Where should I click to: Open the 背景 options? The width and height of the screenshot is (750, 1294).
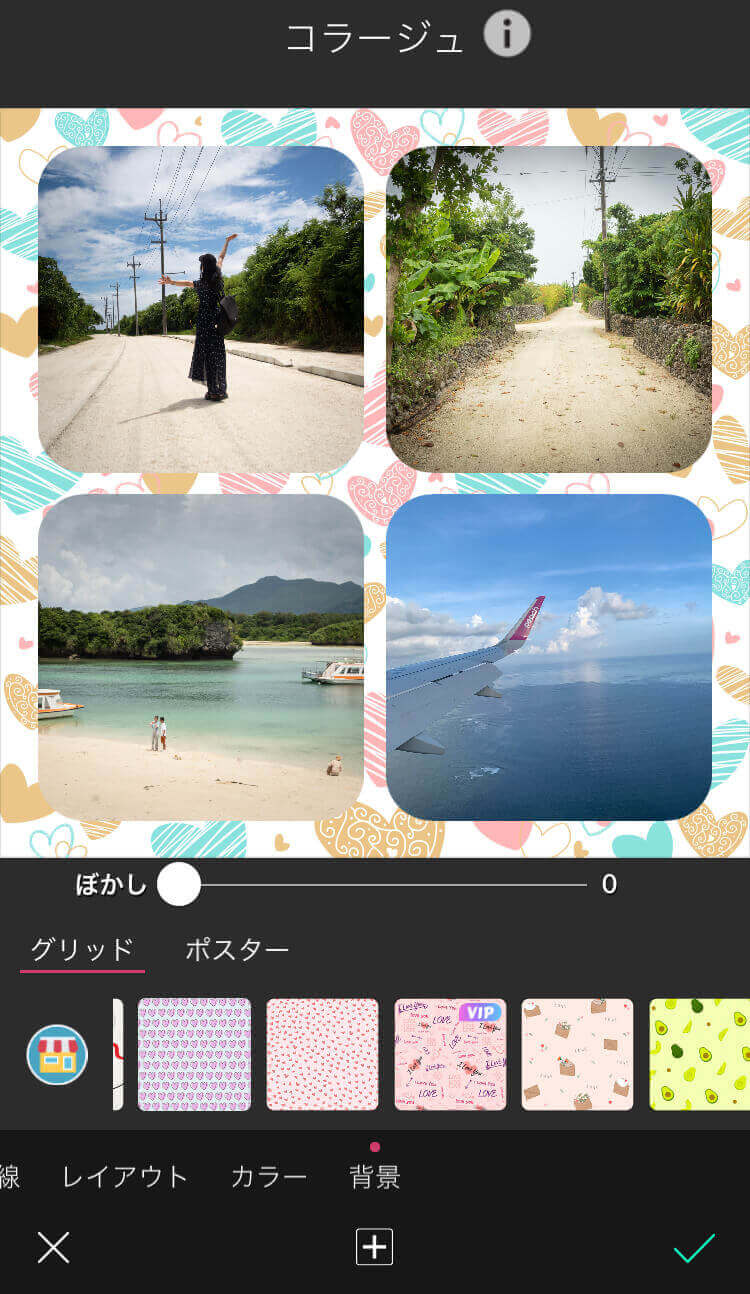[x=375, y=1177]
